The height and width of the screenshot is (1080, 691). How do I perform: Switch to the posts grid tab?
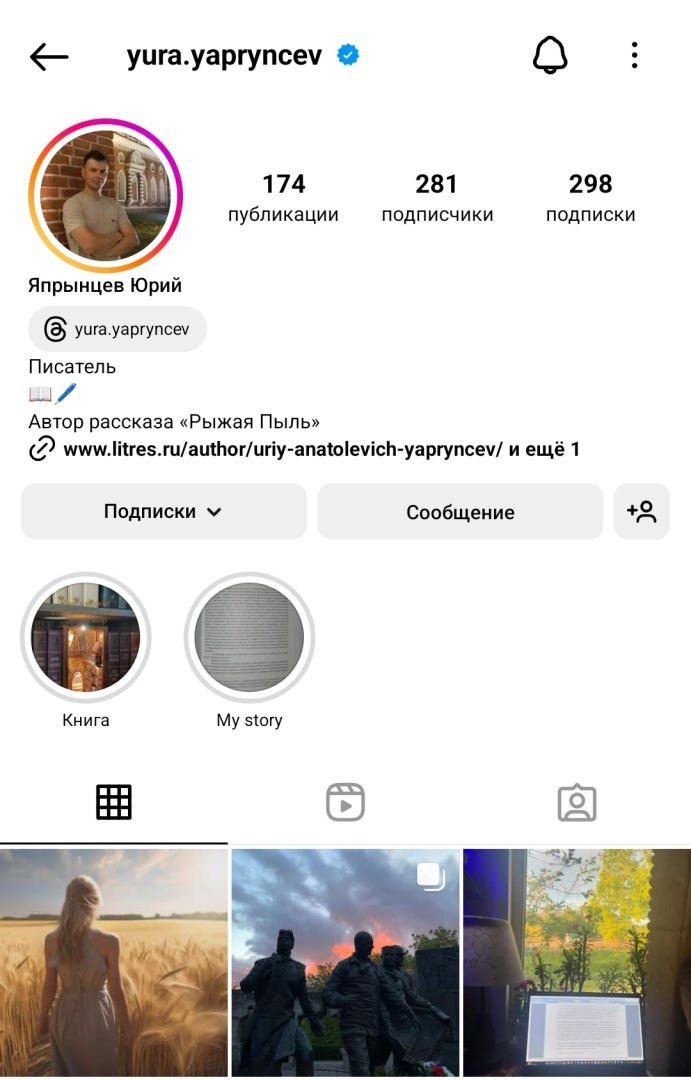click(114, 802)
